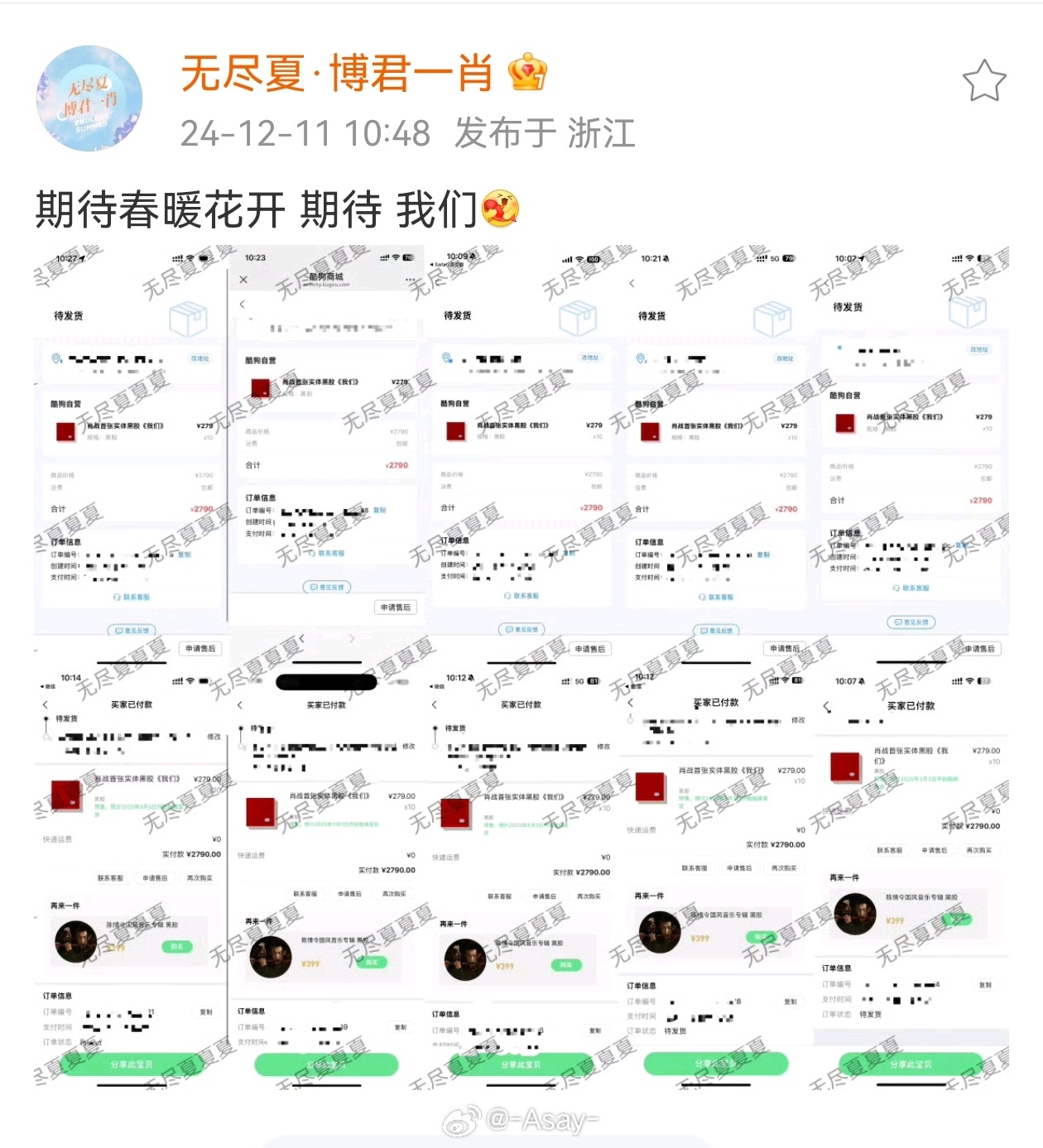This screenshot has height=1148, width=1043.
Task: Favorite this post with the star icon
Action: (x=983, y=81)
